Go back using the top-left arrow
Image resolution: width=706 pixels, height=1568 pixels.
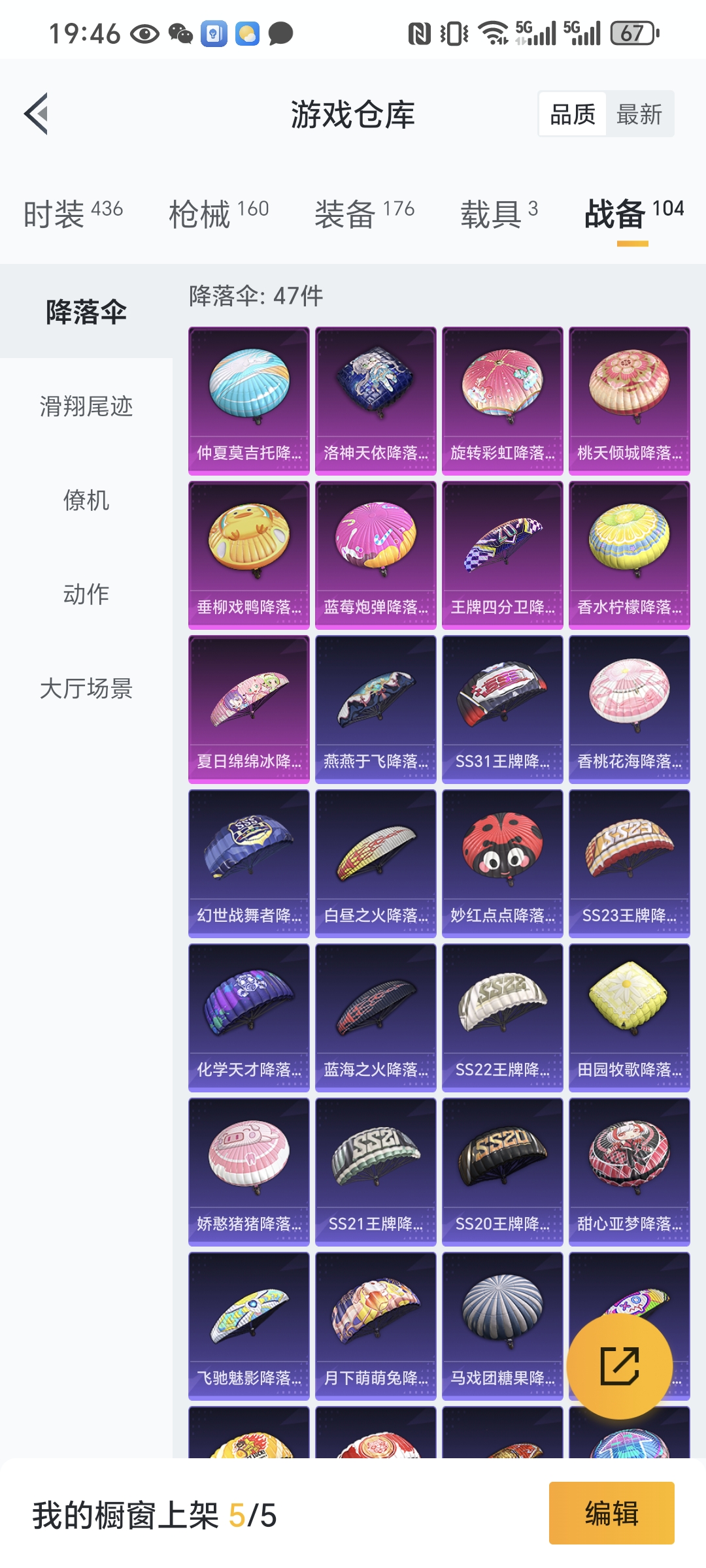pyautogui.click(x=37, y=114)
